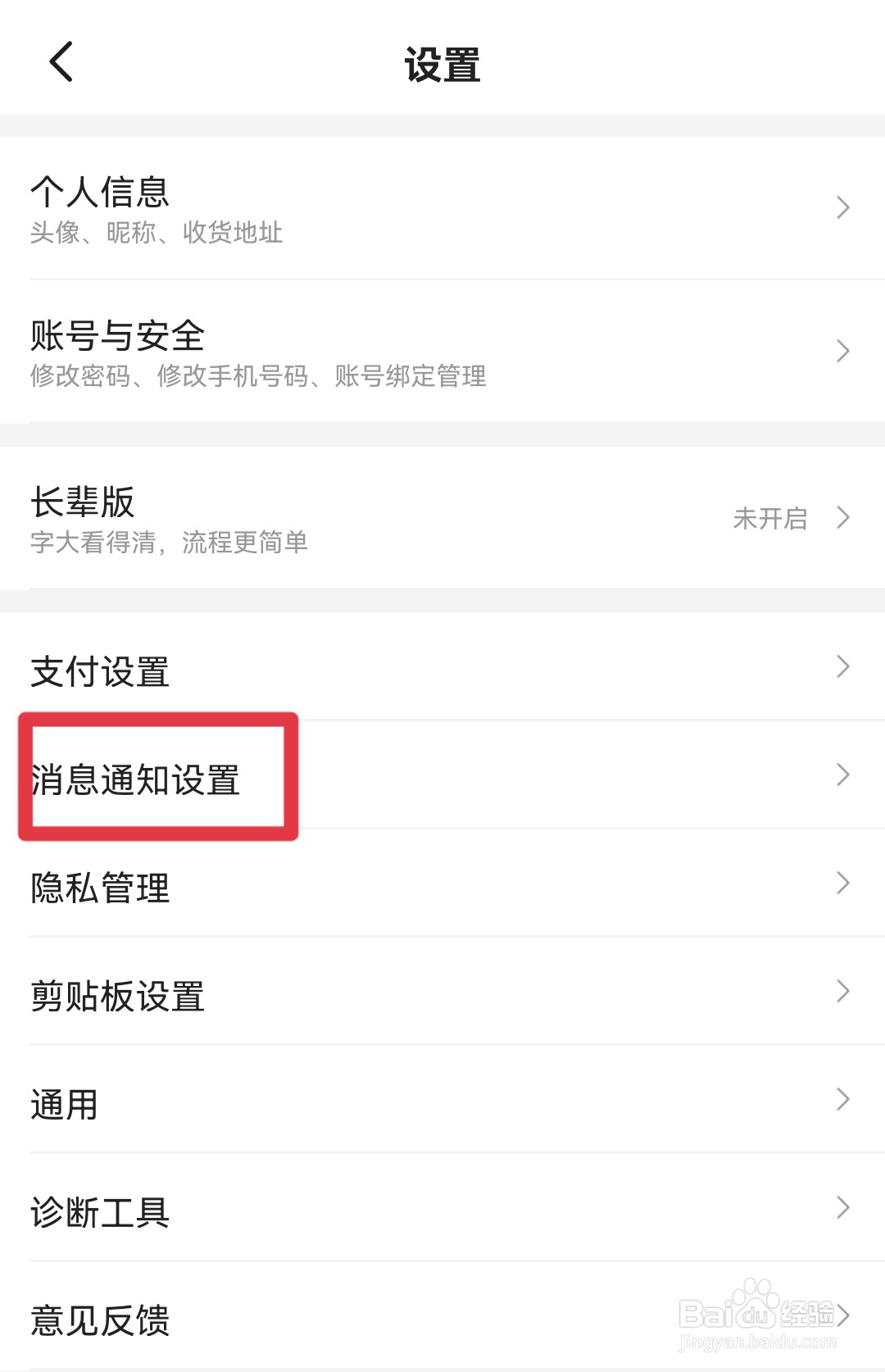Click the arrow next to 长辈版

(843, 517)
